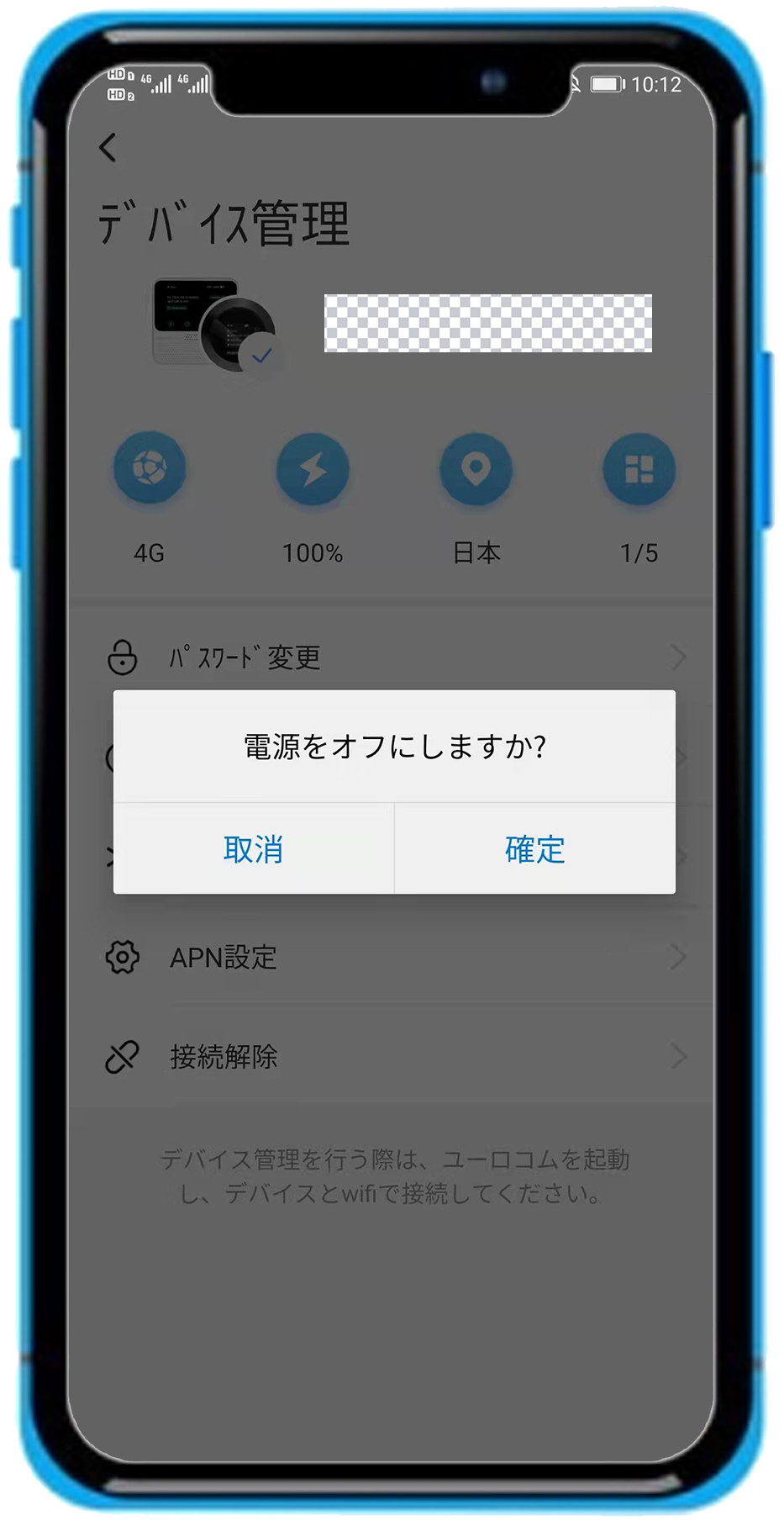Confirm power off with 確定
The width and height of the screenshot is (784, 1521).
coord(534,849)
